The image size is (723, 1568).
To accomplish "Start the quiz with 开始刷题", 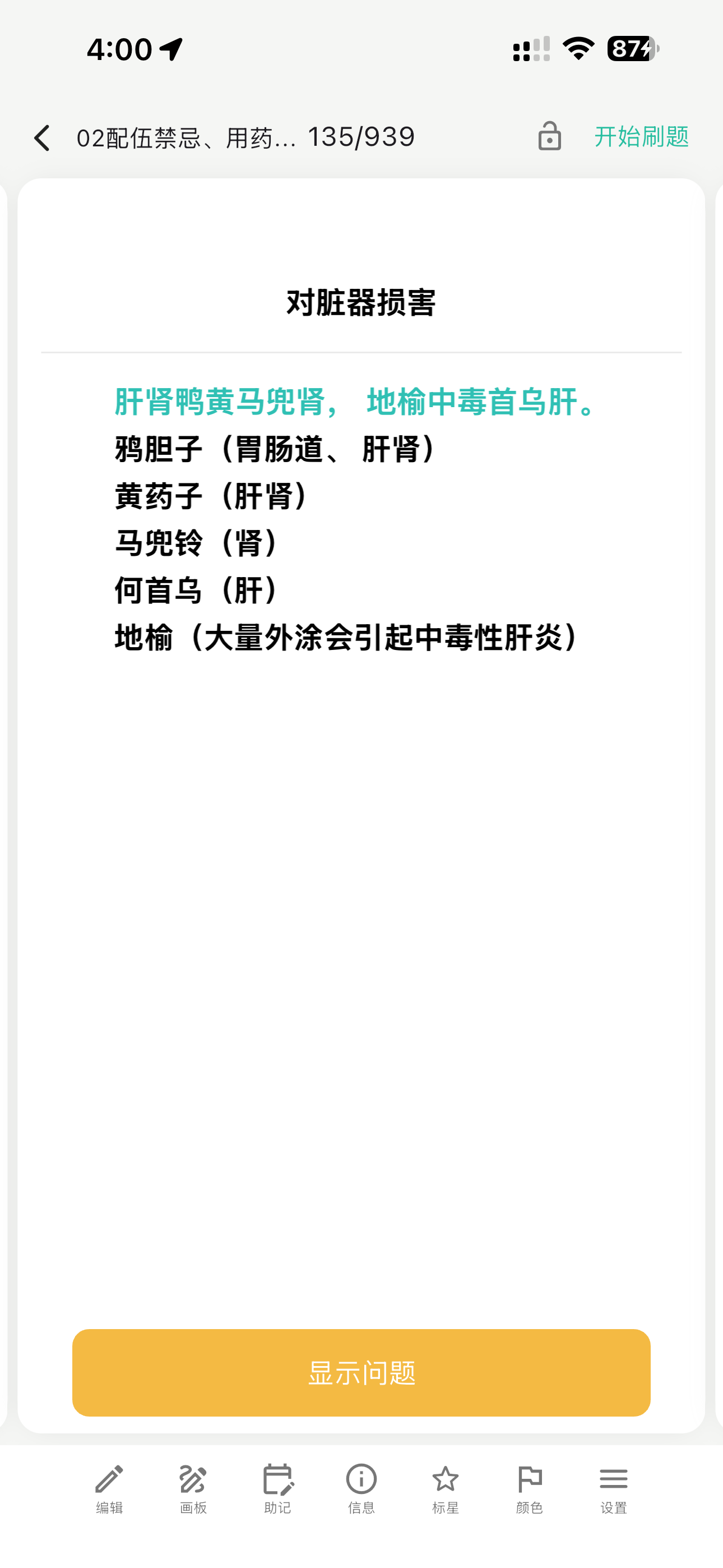I will 641,136.
